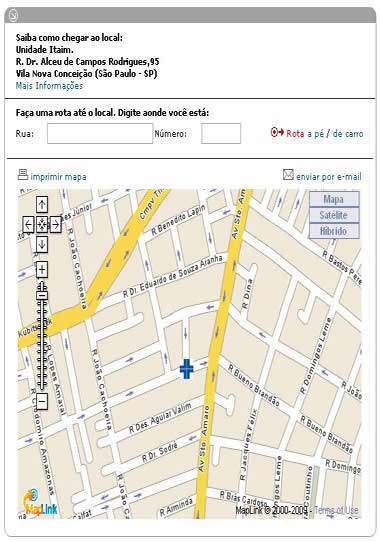Image resolution: width=380 pixels, height=542 pixels.
Task: Get the walking route with Rota a pé
Action: [305, 133]
